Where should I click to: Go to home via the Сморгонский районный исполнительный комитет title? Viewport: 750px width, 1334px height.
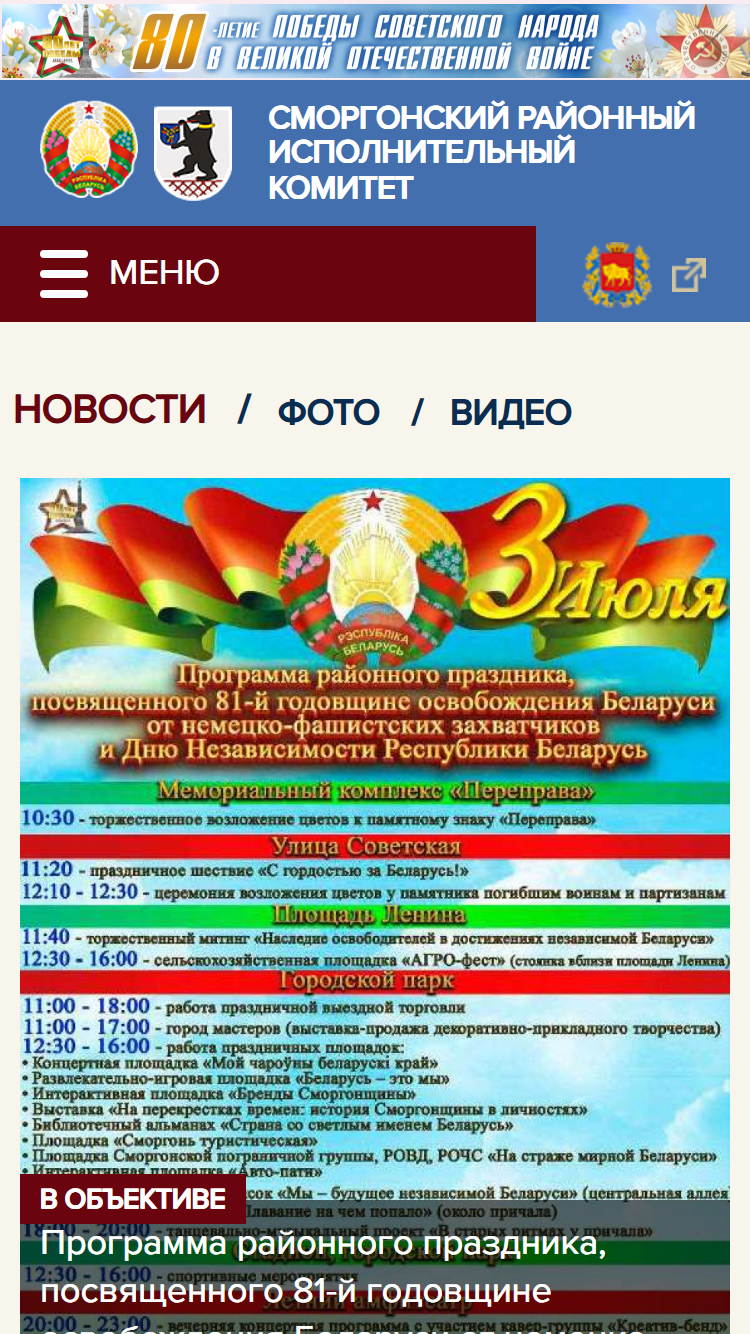tap(481, 152)
